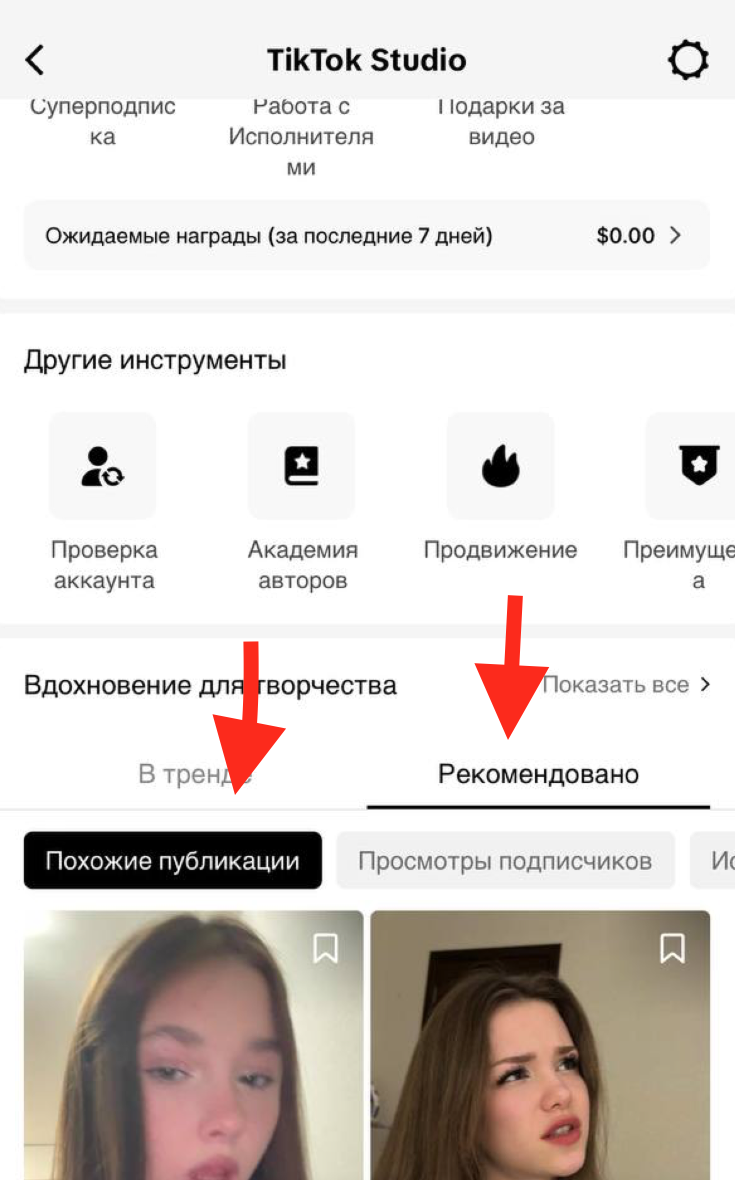Select Похожие публикации chip
The width and height of the screenshot is (735, 1180).
click(173, 860)
